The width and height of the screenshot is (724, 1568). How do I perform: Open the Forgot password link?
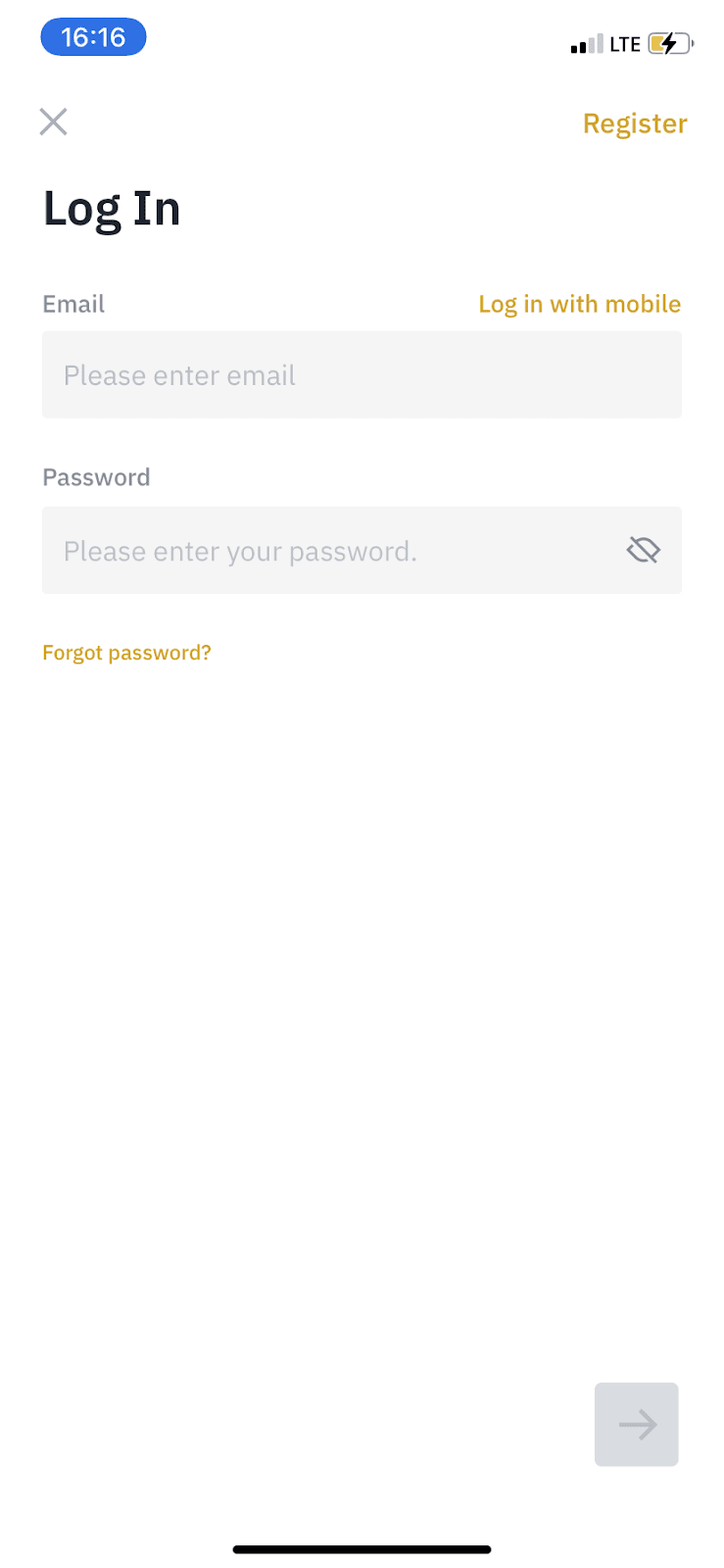(126, 653)
